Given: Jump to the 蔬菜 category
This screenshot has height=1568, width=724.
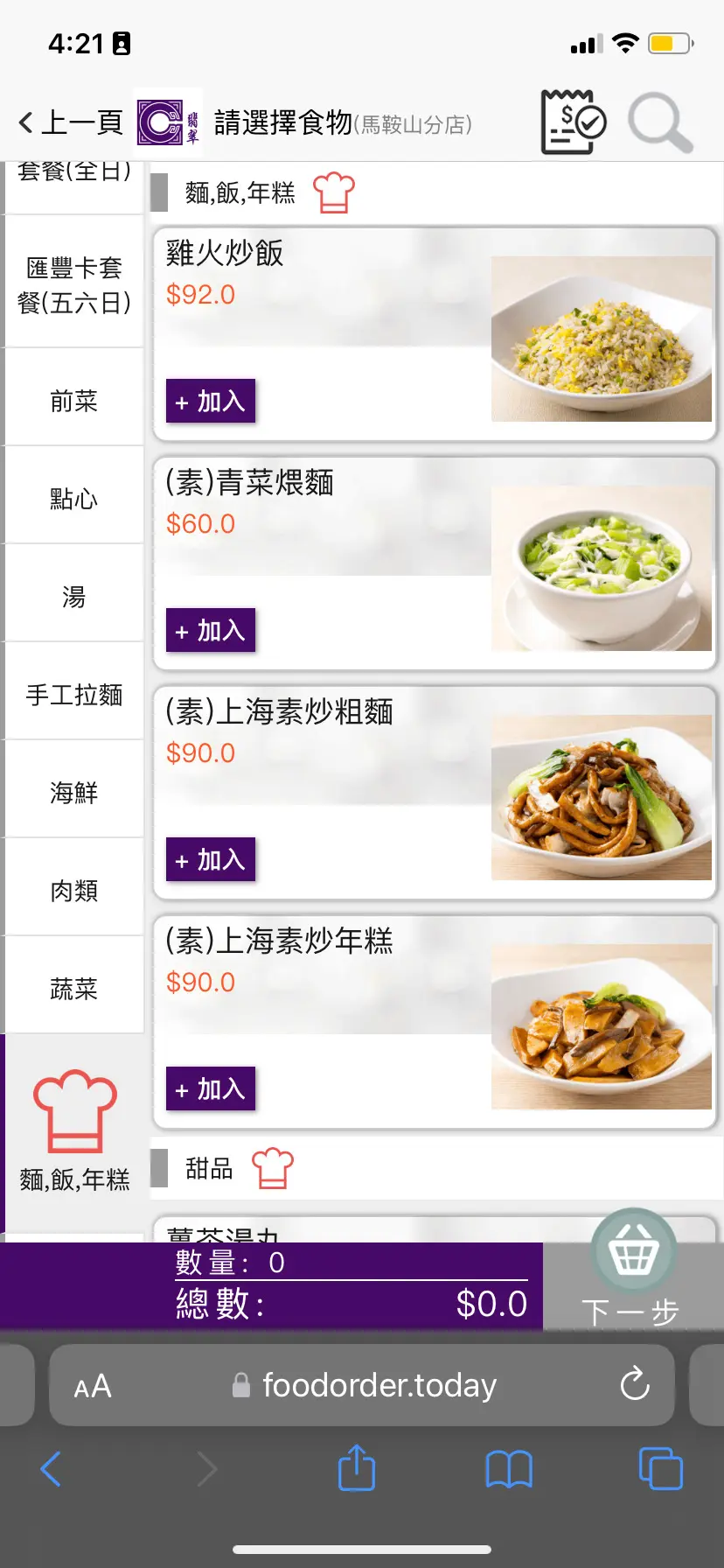Looking at the screenshot, I should (x=74, y=990).
